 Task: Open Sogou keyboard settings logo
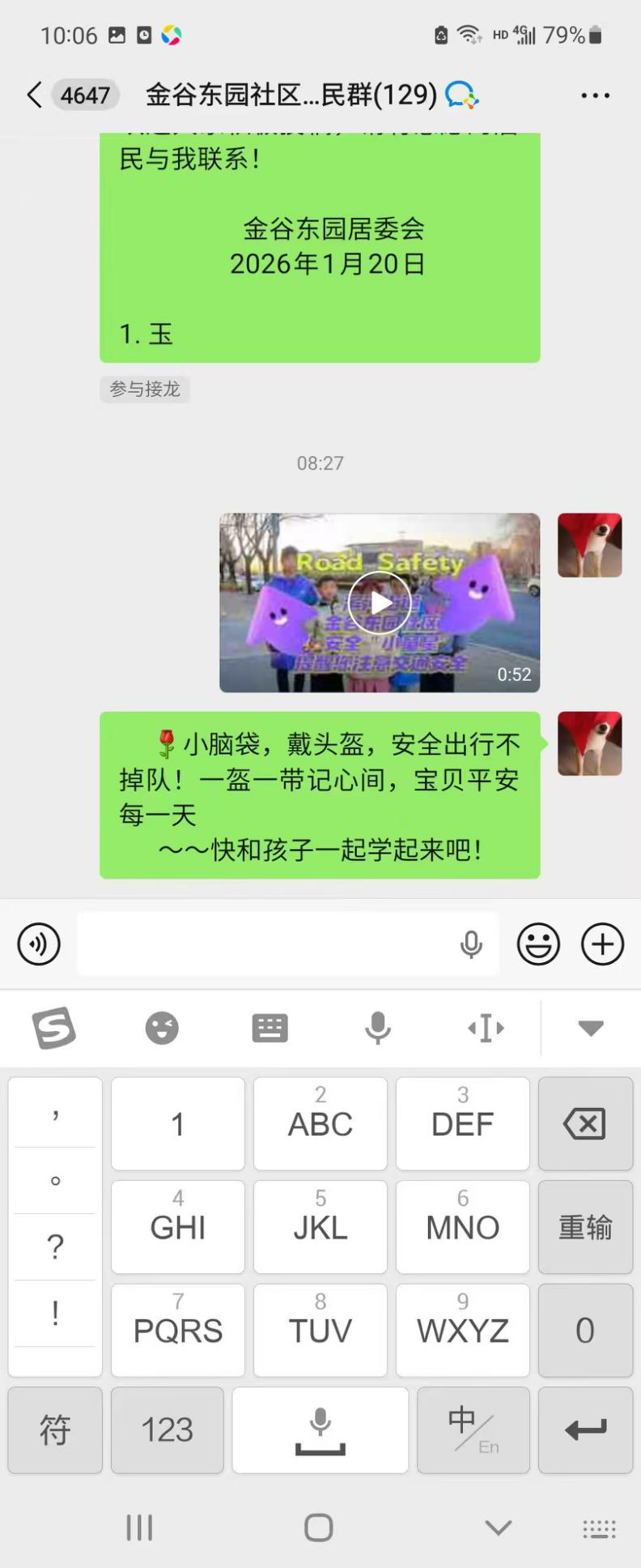tap(54, 1029)
